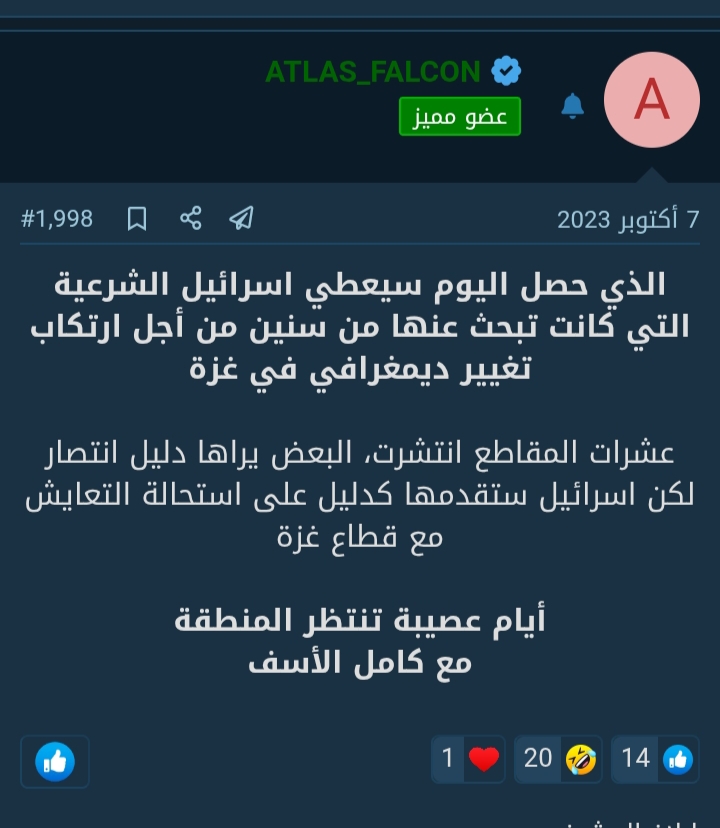
Task: Open the ATLAS_FALCON profile avatar
Action: coord(651,100)
